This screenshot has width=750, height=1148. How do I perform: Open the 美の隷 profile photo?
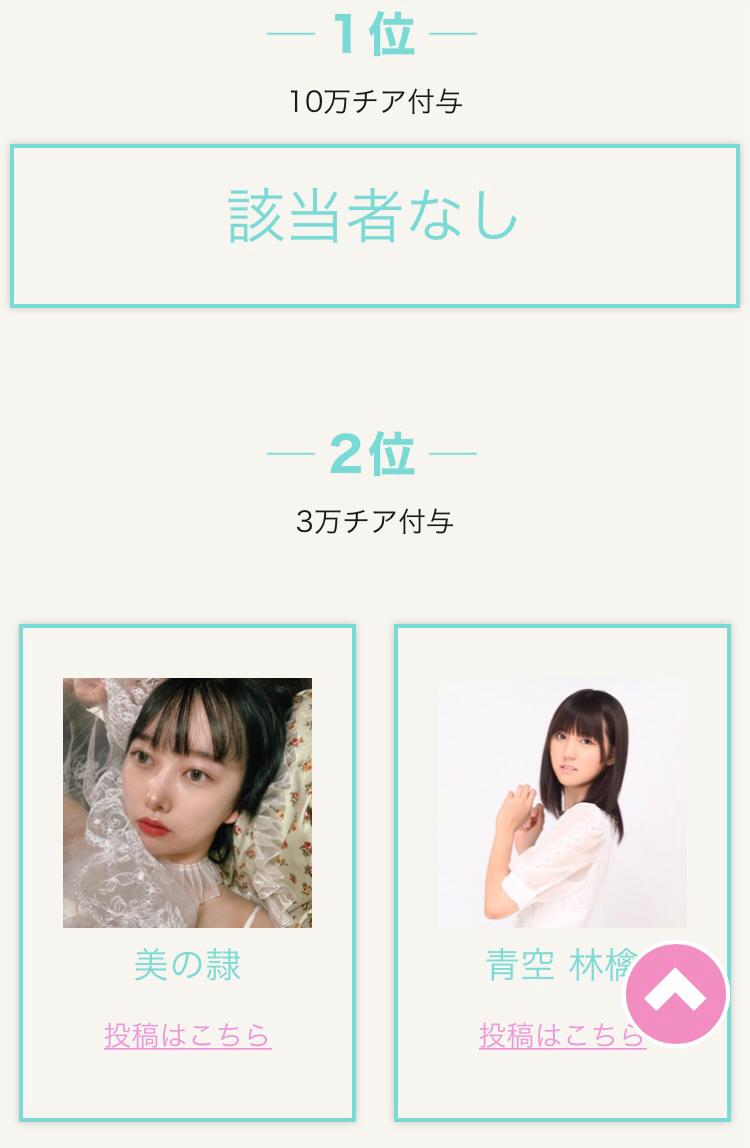188,803
